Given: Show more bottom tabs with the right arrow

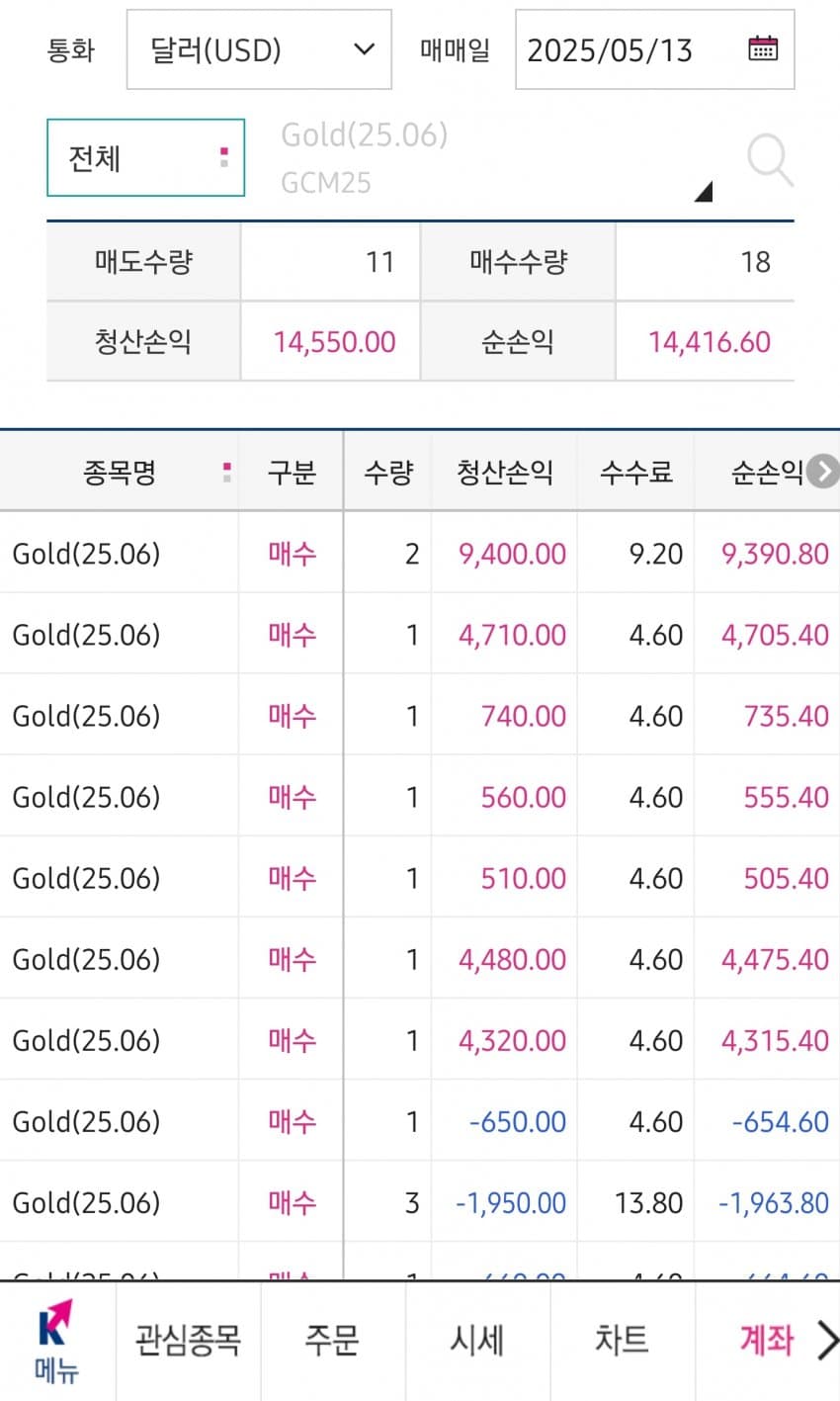Looking at the screenshot, I should (827, 1341).
